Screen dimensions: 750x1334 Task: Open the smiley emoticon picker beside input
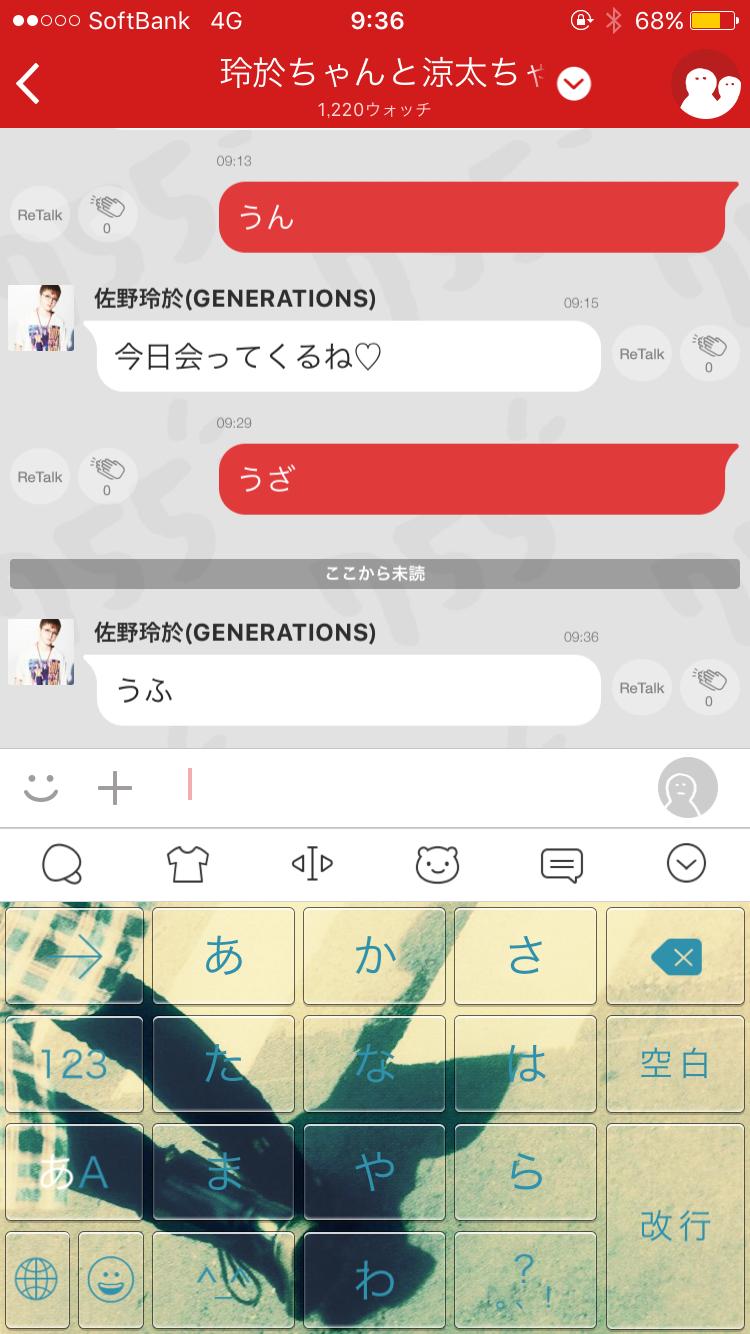pyautogui.click(x=40, y=788)
